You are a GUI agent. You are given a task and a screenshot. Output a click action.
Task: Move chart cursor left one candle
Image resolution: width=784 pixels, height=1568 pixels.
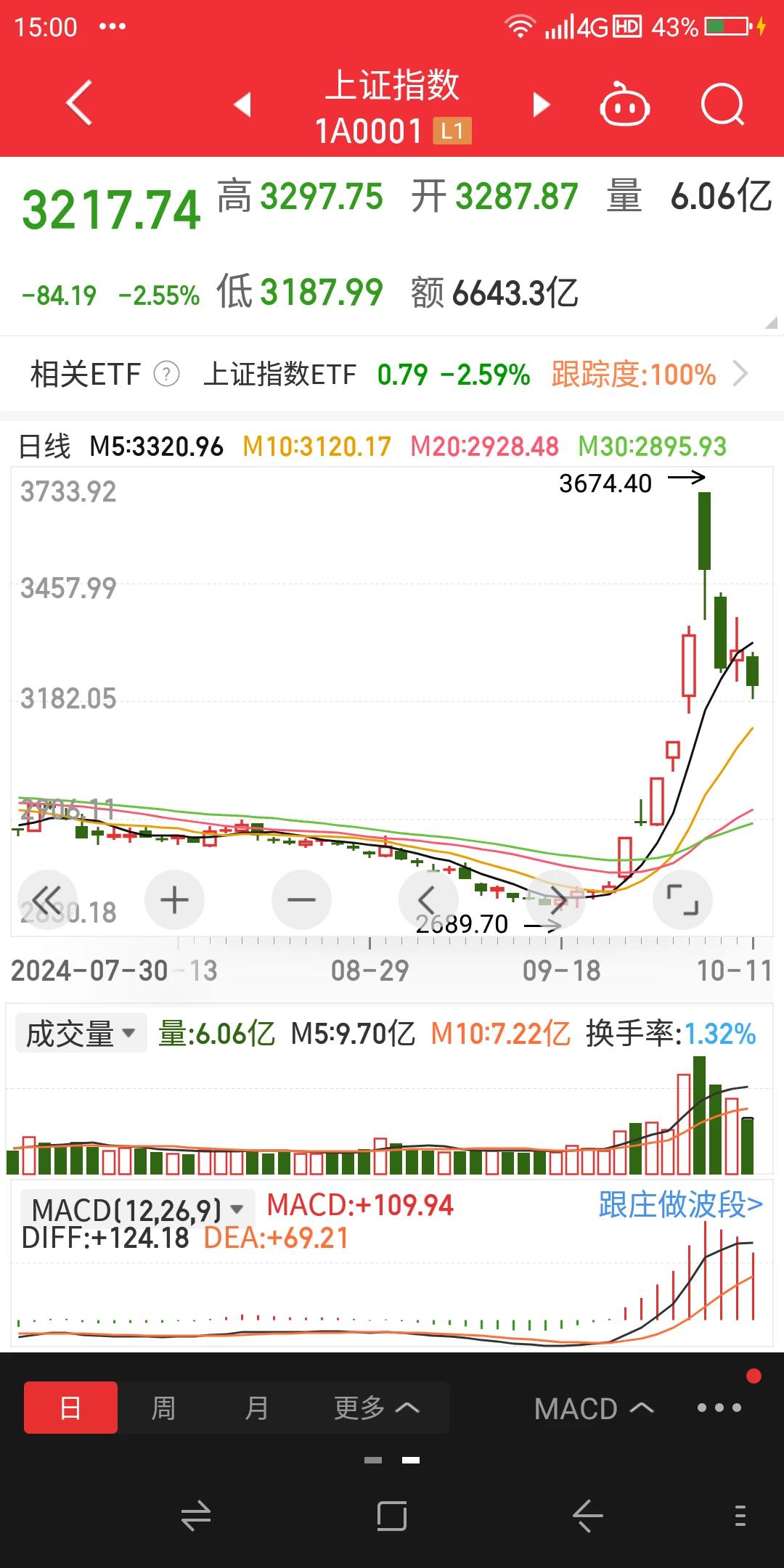click(x=428, y=900)
